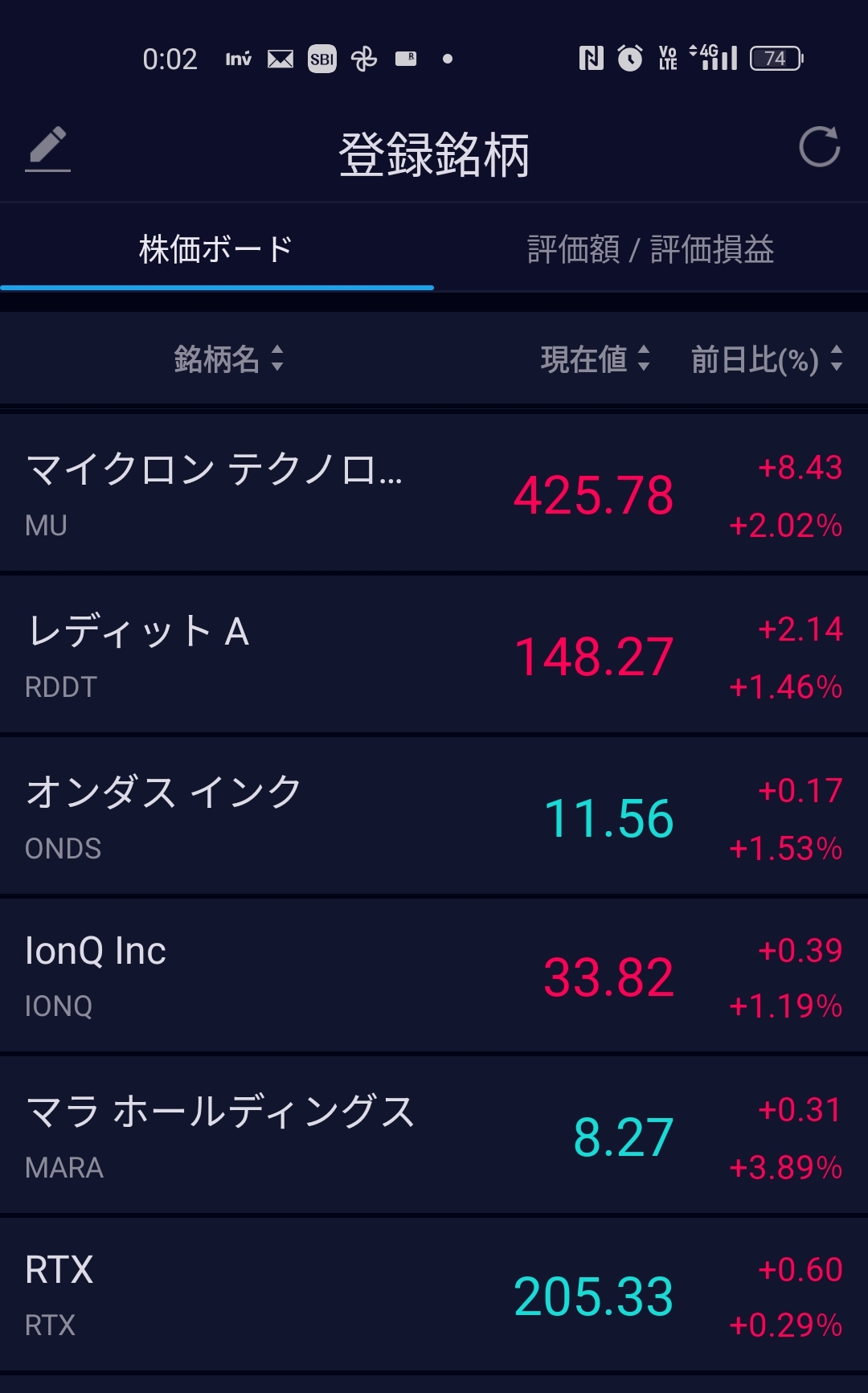
Task: Sort stocks by 前日比(%)
Action: point(766,358)
